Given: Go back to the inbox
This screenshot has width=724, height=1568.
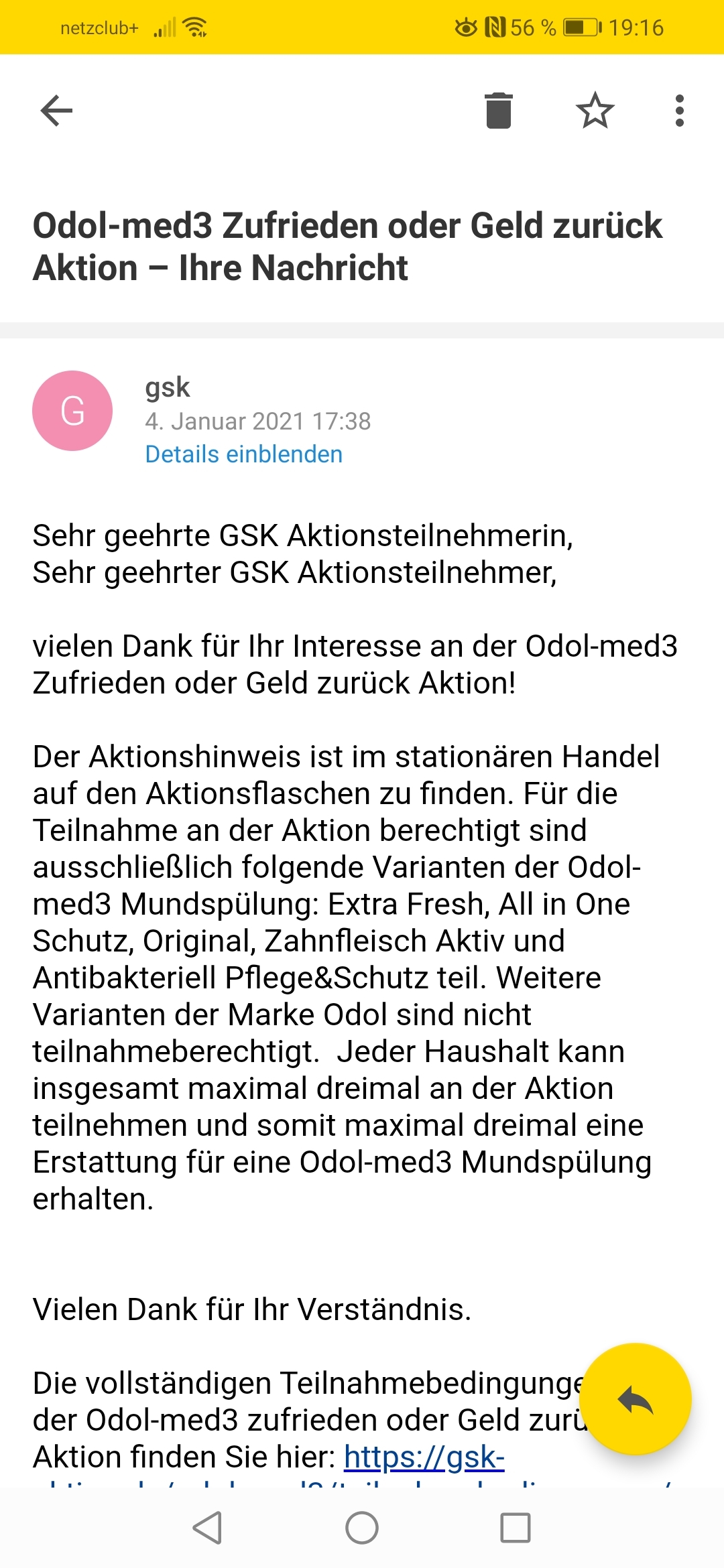Looking at the screenshot, I should click(56, 111).
